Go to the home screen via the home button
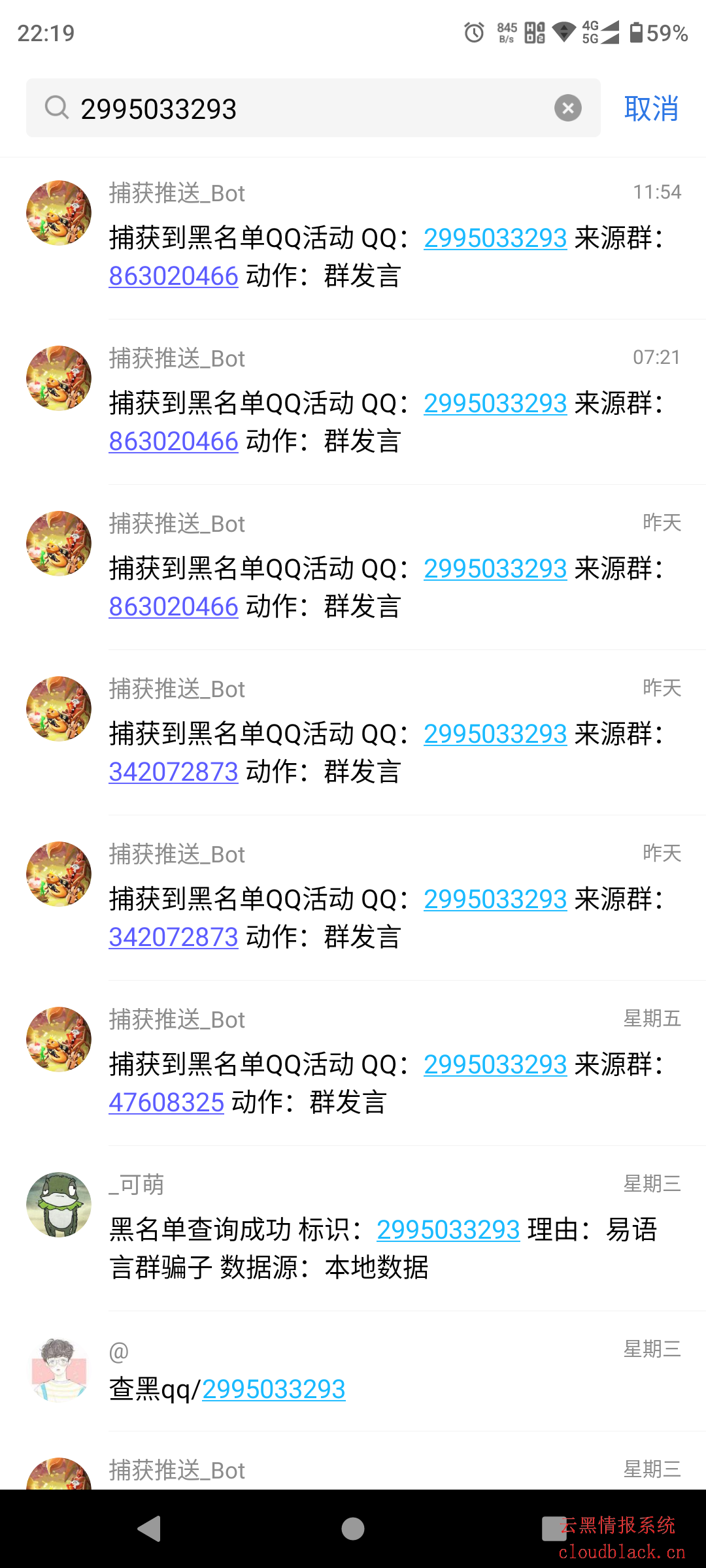Image resolution: width=706 pixels, height=1568 pixels. coord(353,1529)
